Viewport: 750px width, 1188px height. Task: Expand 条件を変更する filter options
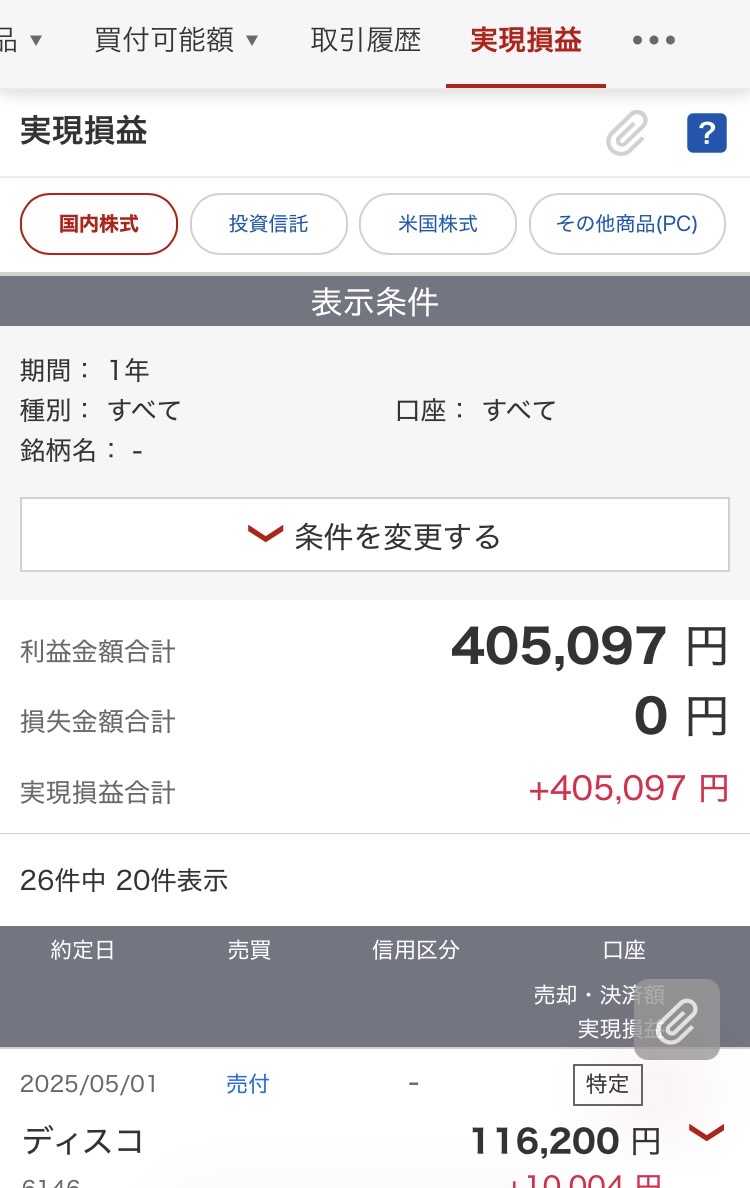(375, 536)
